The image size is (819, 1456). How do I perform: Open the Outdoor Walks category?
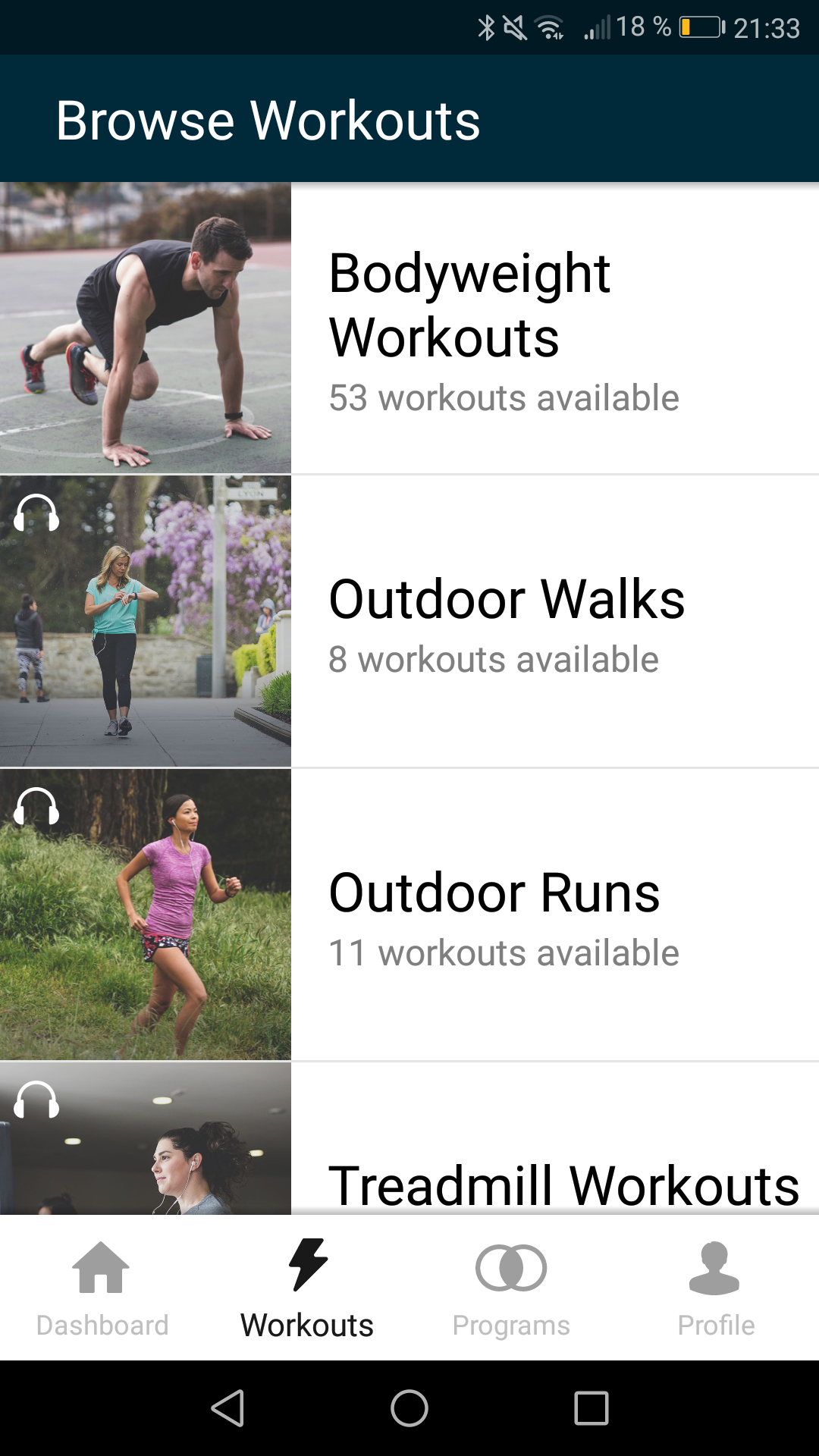point(409,621)
